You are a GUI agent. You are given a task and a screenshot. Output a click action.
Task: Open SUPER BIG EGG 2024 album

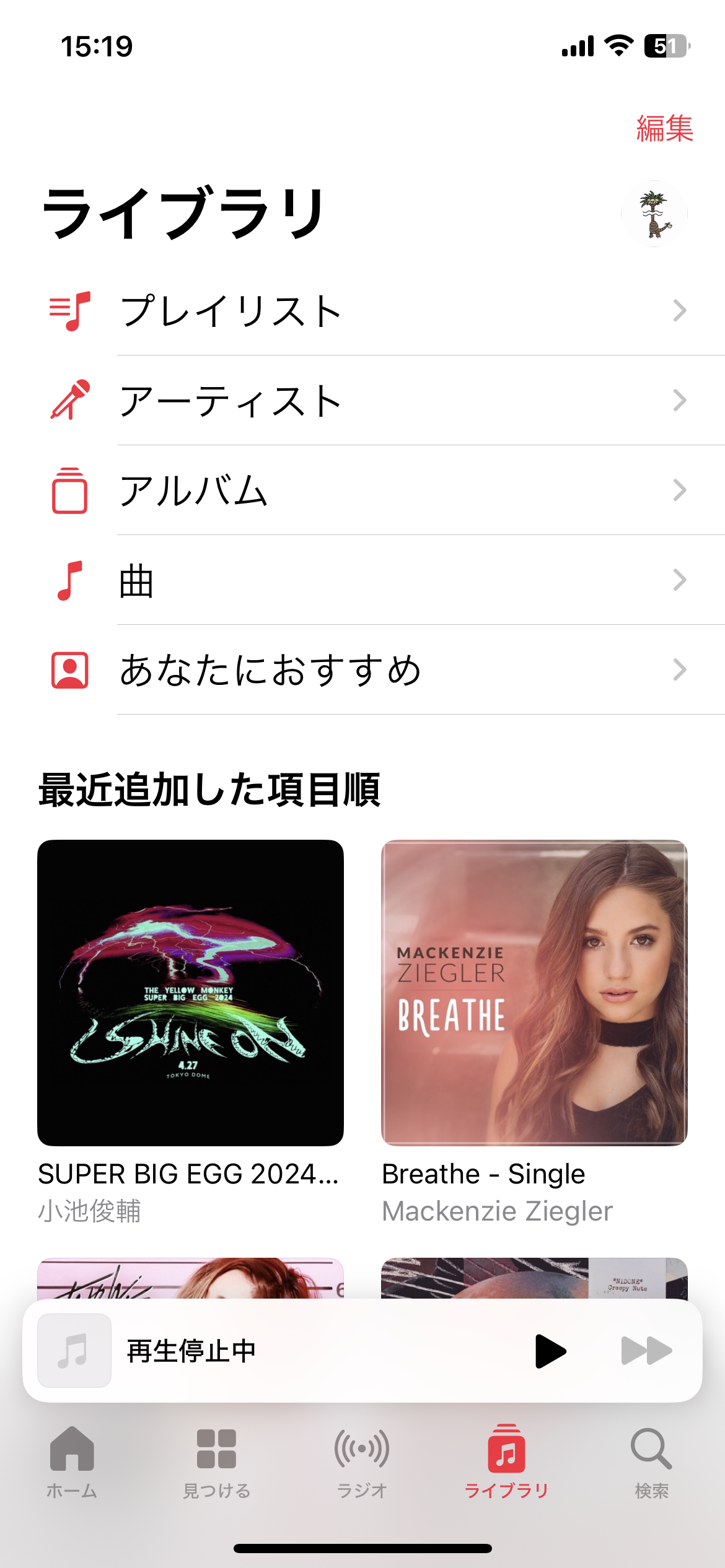(190, 993)
